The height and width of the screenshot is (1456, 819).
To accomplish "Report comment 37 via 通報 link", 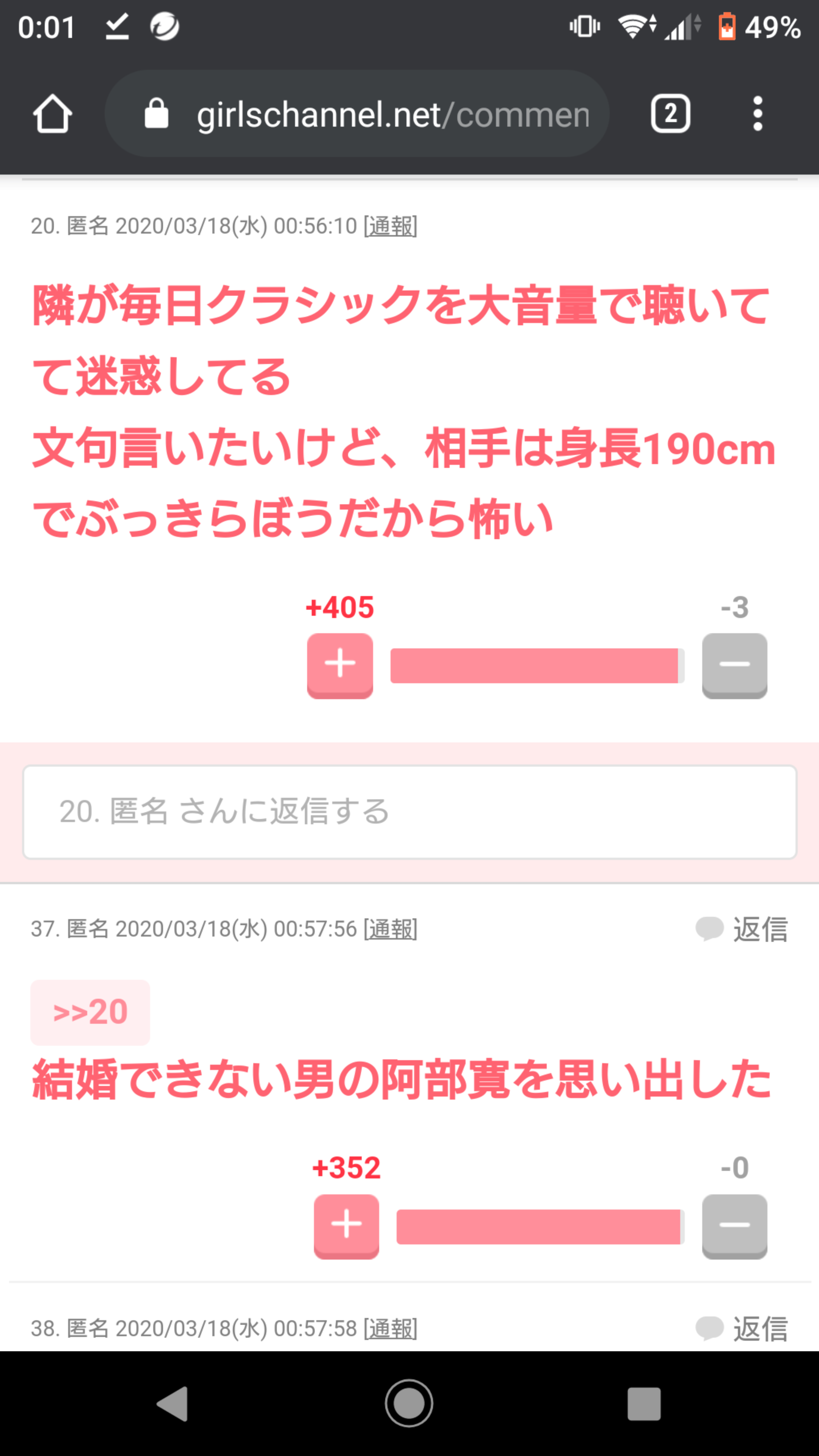I will pyautogui.click(x=391, y=929).
